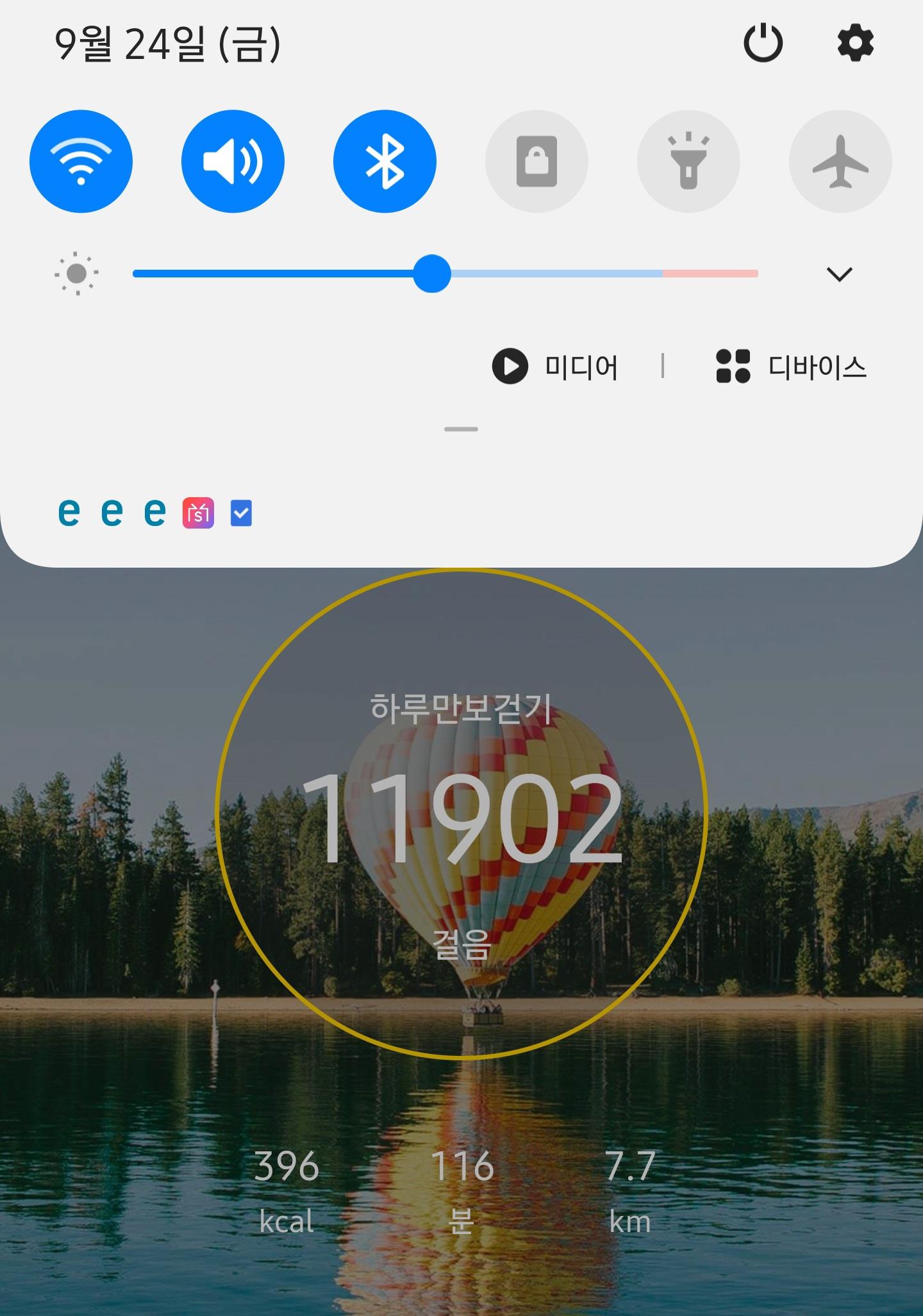
Task: Turn off Wi-Fi
Action: (81, 161)
